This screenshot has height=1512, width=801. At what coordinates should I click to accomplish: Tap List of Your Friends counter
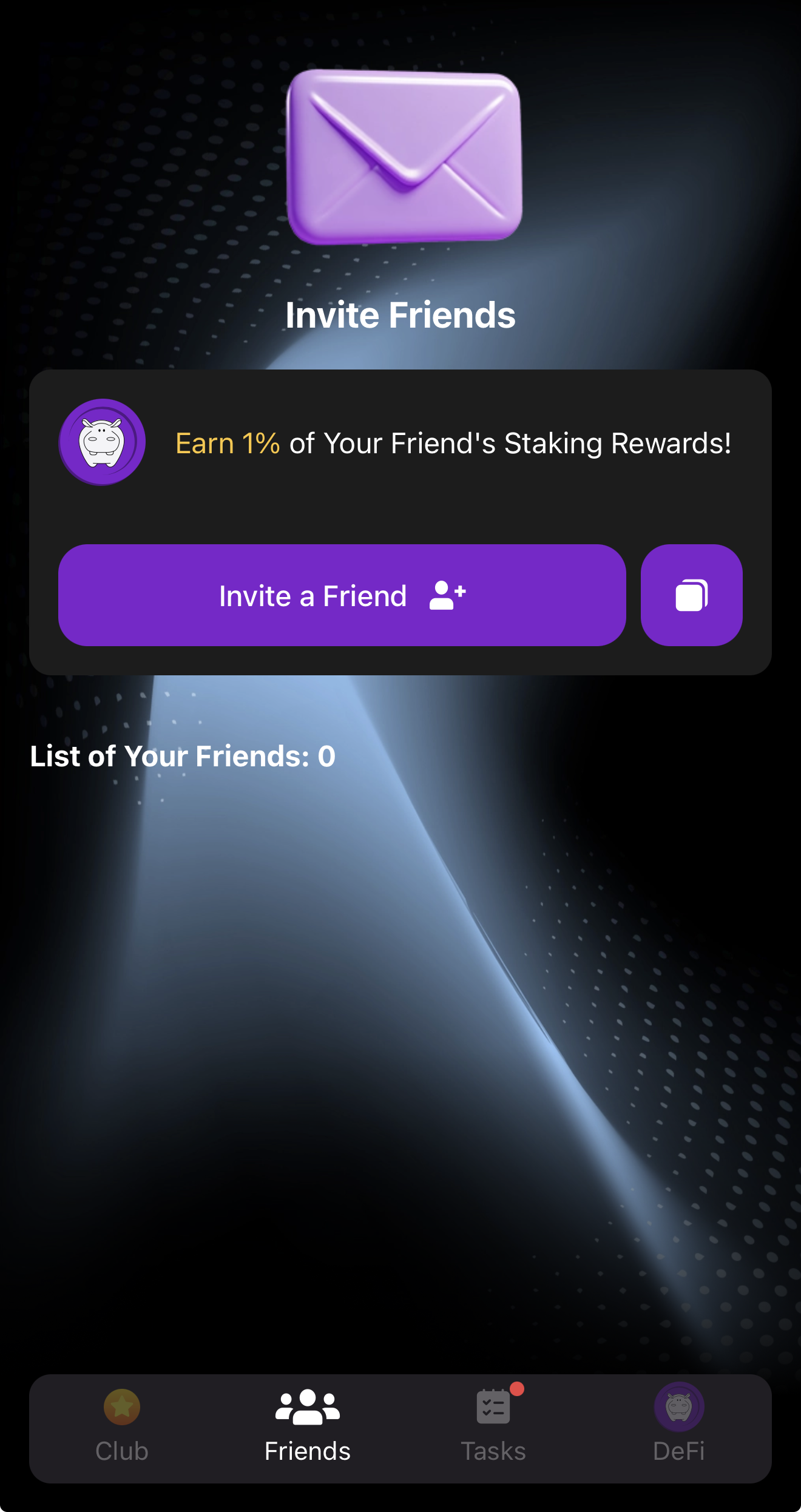[181, 755]
